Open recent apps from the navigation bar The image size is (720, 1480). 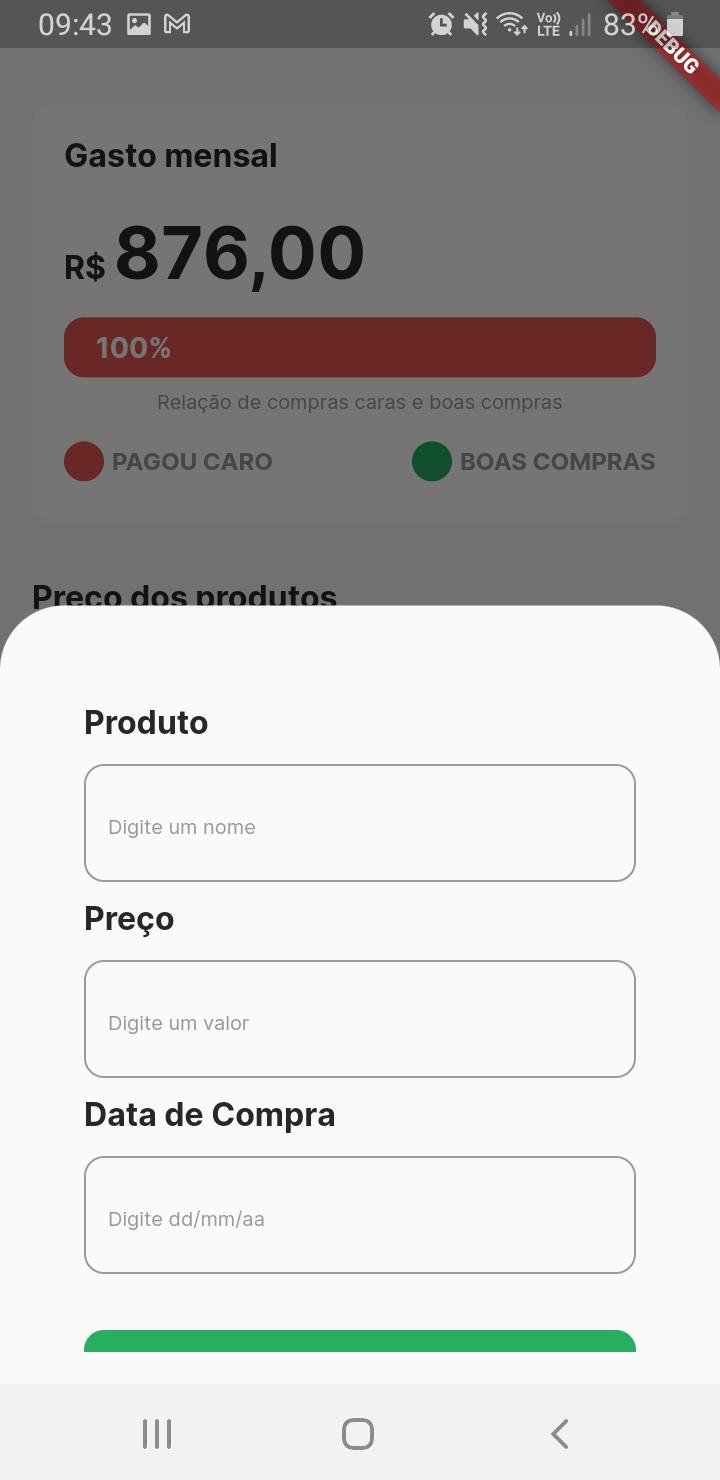point(157,1434)
